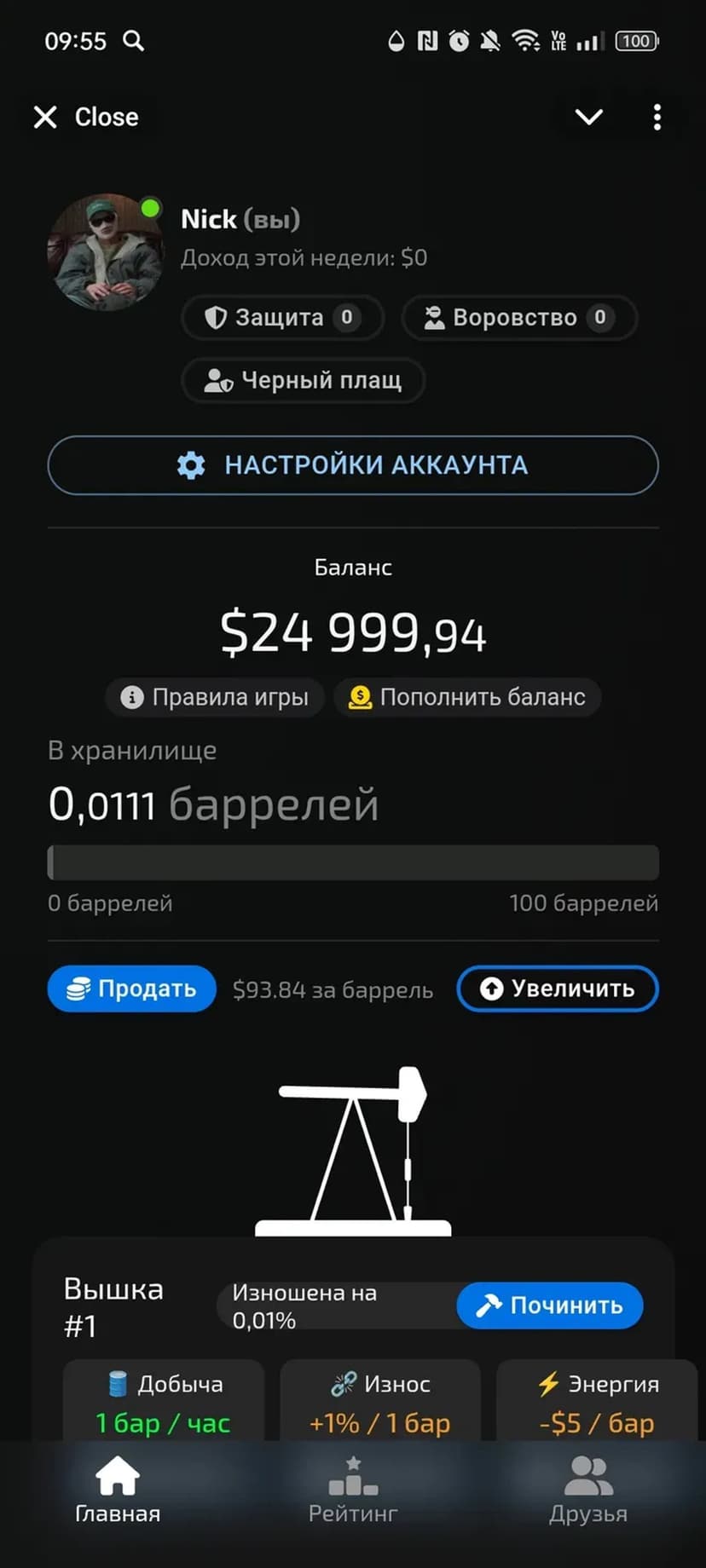Tap Увеличить to expand storage

558,989
